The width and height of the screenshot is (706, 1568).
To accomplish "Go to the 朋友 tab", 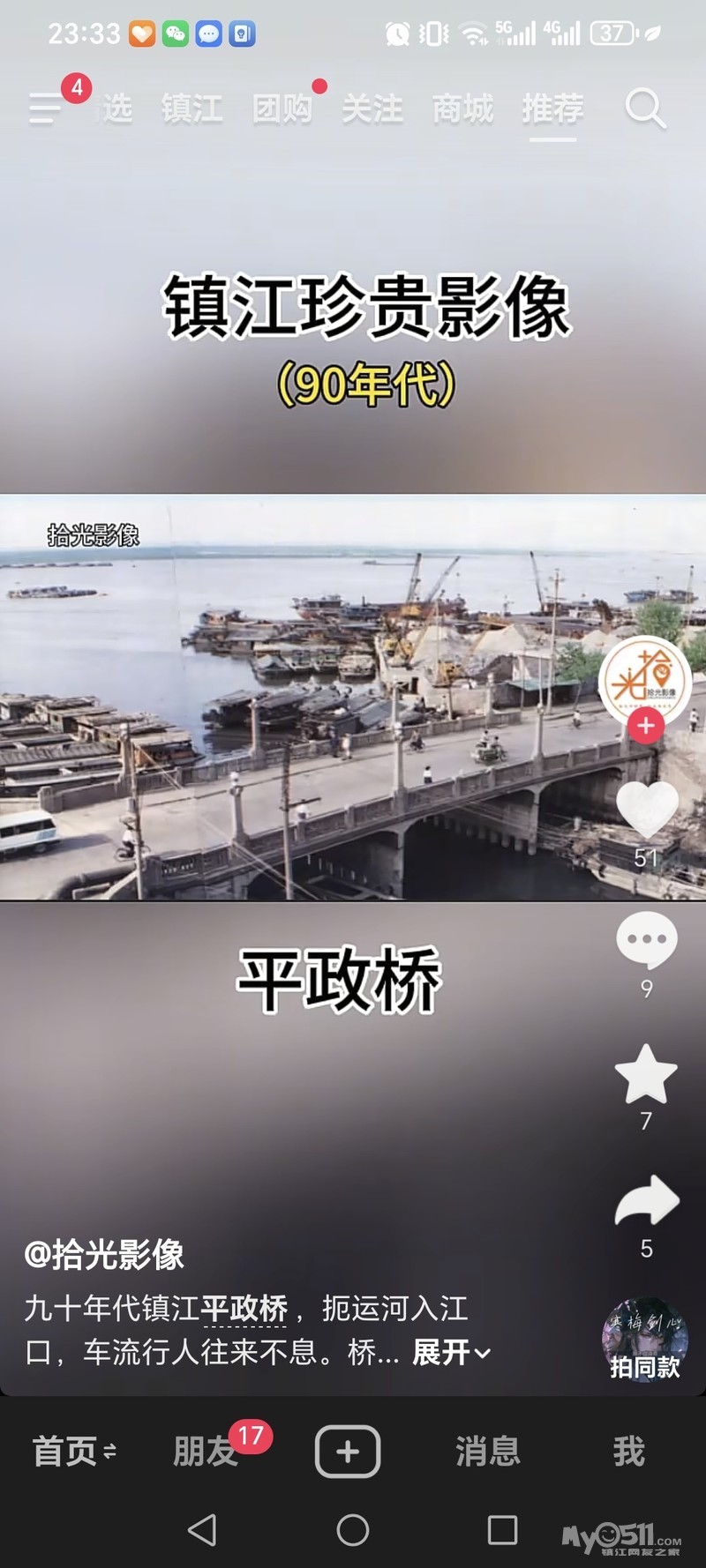I will pos(207,1451).
